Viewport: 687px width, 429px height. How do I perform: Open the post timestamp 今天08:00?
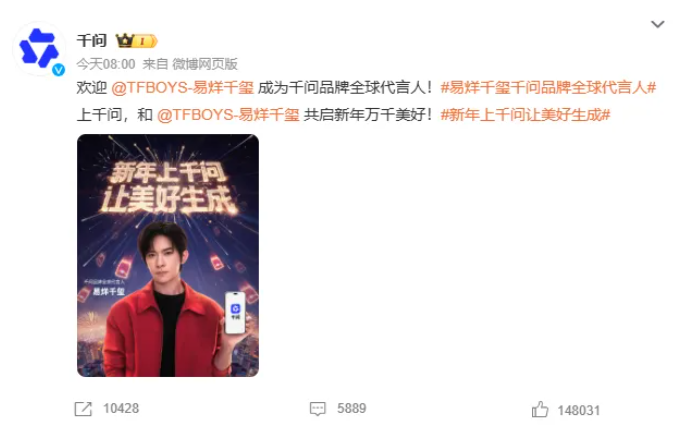[106, 63]
